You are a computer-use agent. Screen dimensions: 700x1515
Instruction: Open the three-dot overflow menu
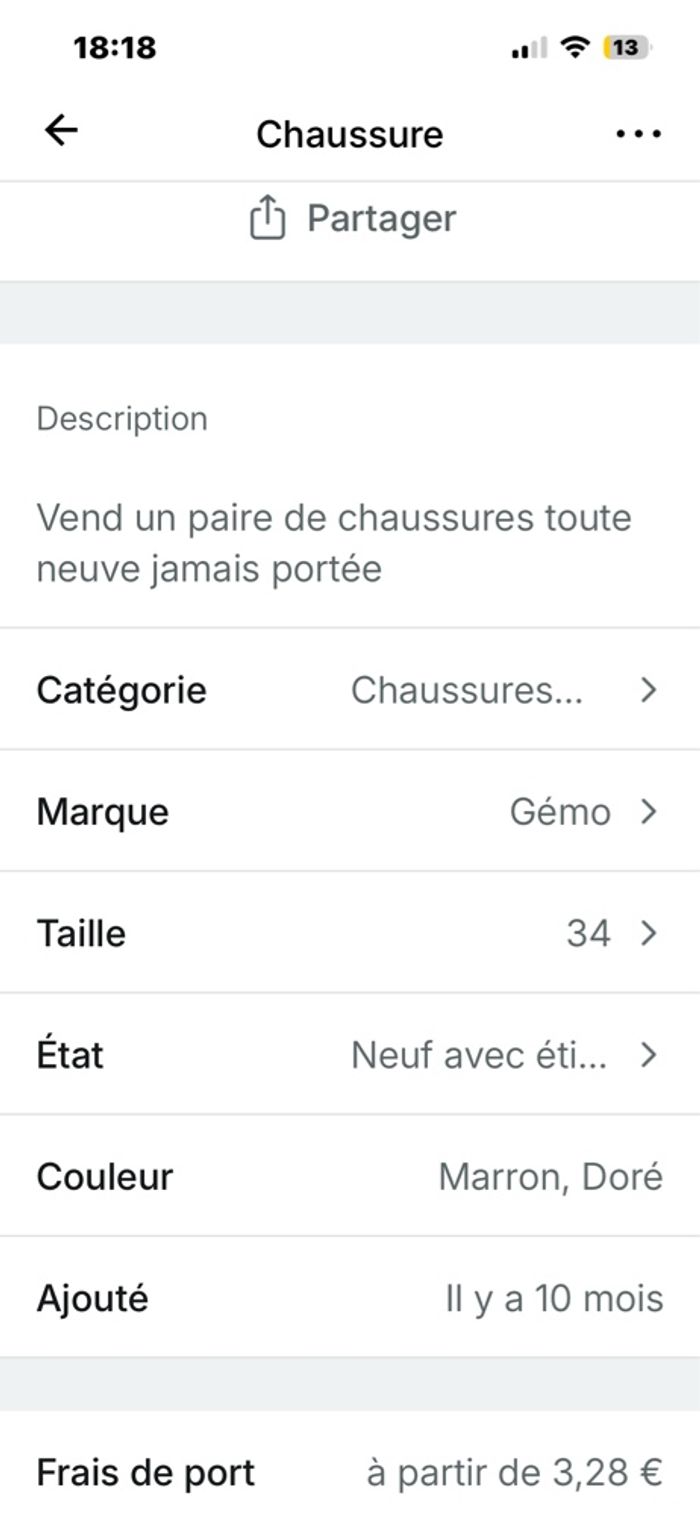638,133
